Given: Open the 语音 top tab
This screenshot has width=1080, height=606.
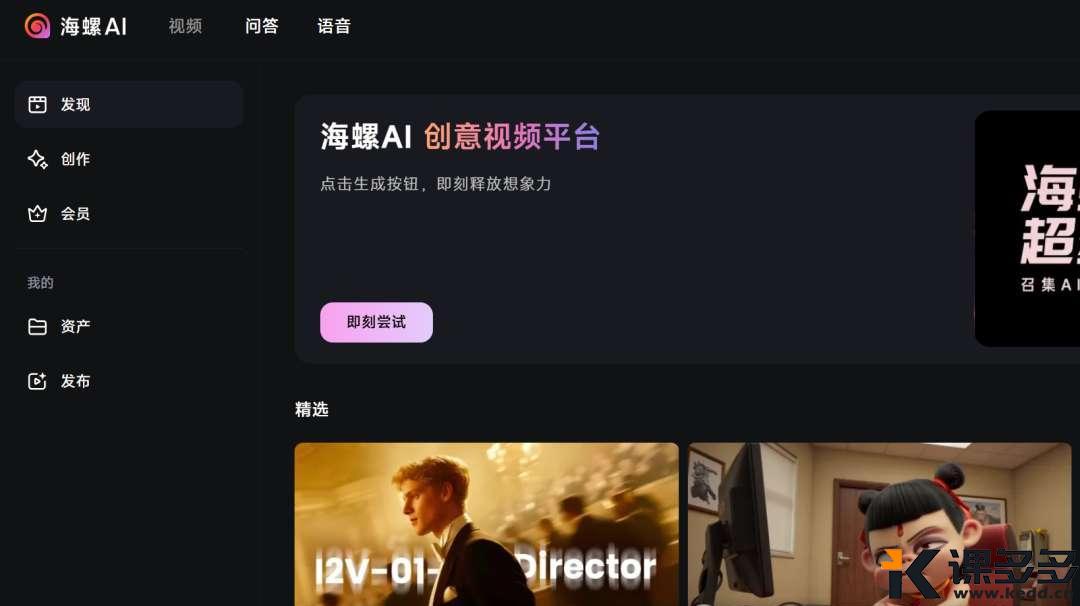Looking at the screenshot, I should 334,26.
